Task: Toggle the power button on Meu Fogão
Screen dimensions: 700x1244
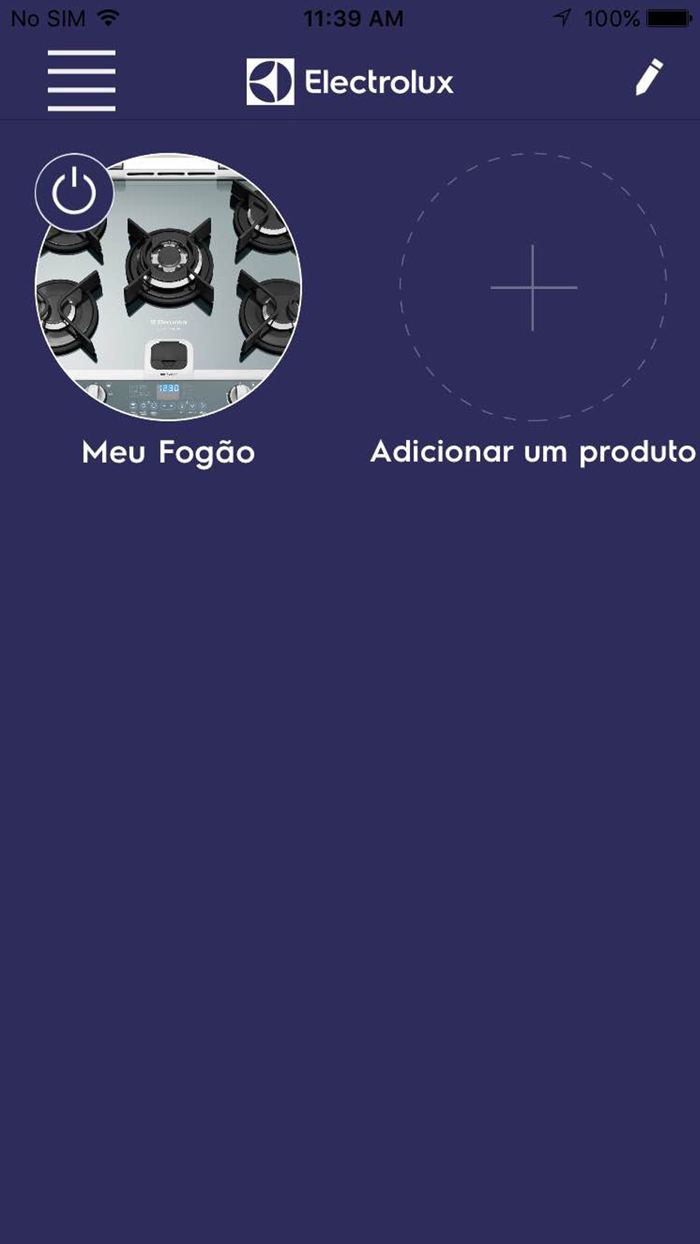Action: [x=75, y=192]
